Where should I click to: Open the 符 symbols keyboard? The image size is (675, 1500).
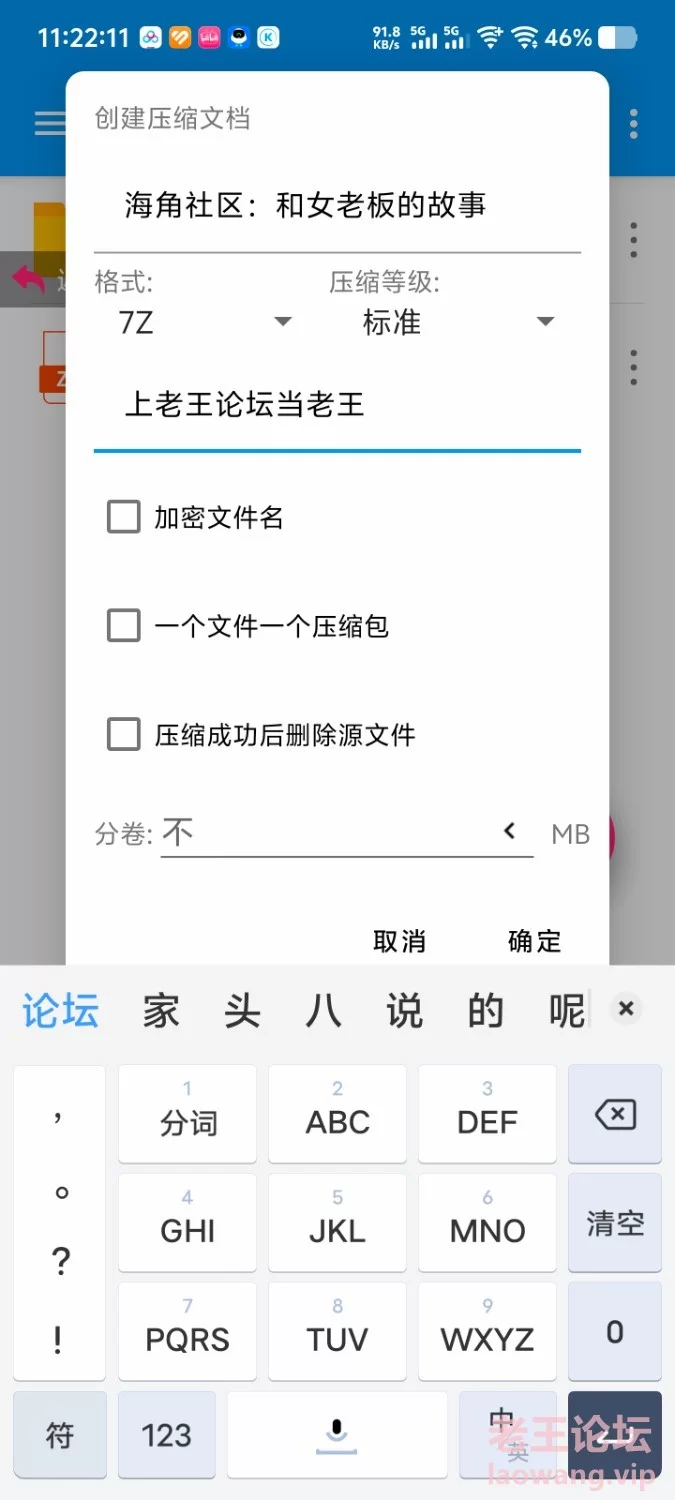60,1435
